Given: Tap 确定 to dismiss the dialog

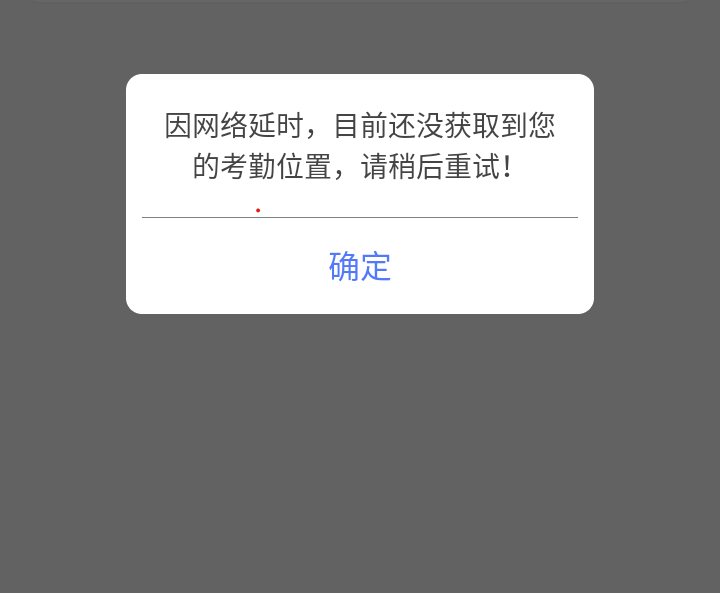Looking at the screenshot, I should [360, 266].
